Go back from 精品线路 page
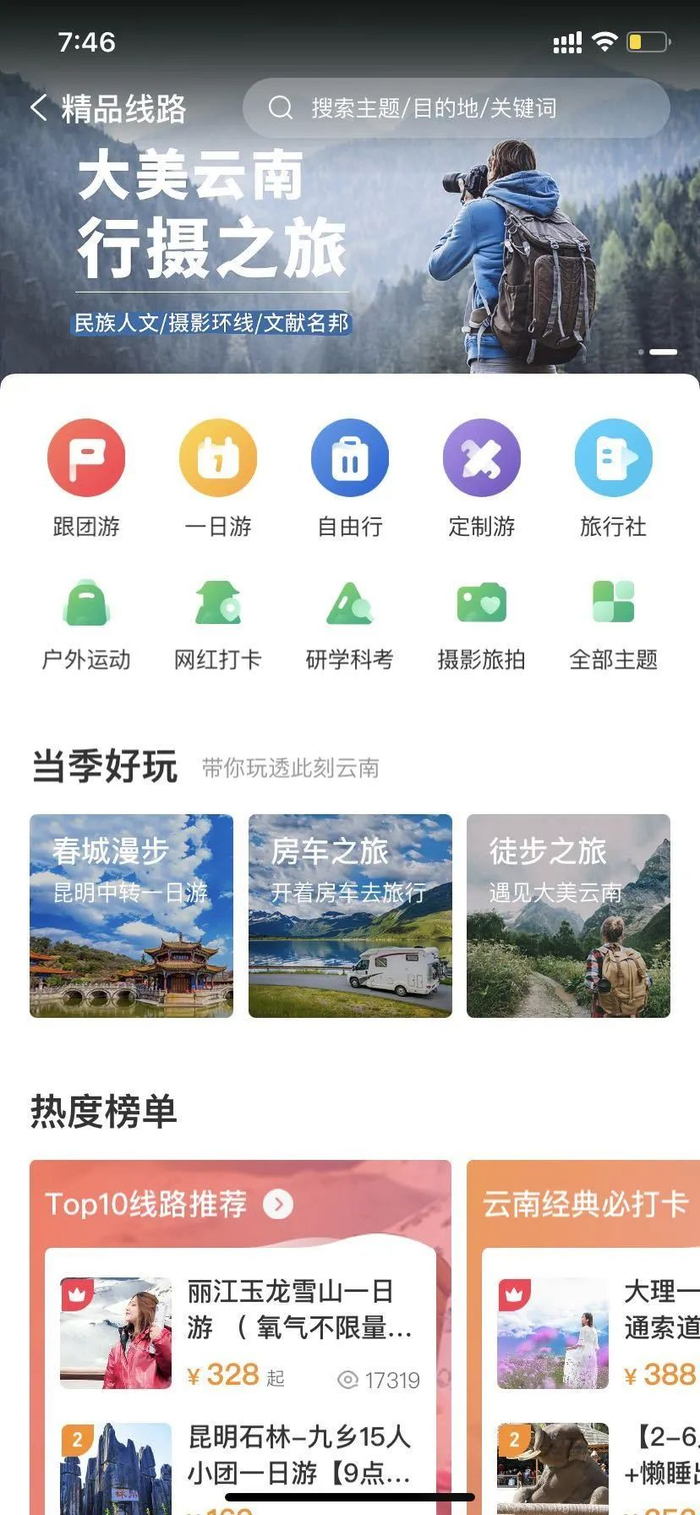Viewport: 700px width, 1515px height. pos(40,108)
